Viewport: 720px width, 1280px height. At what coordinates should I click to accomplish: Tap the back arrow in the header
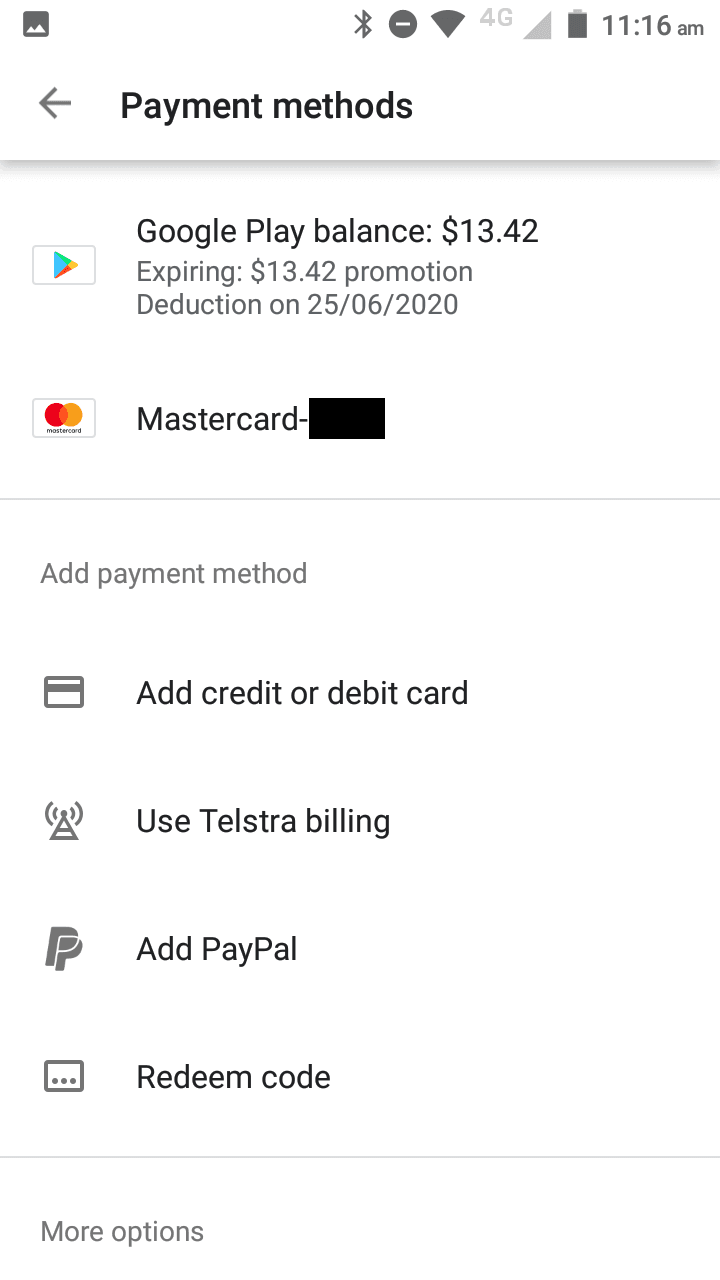[x=55, y=103]
